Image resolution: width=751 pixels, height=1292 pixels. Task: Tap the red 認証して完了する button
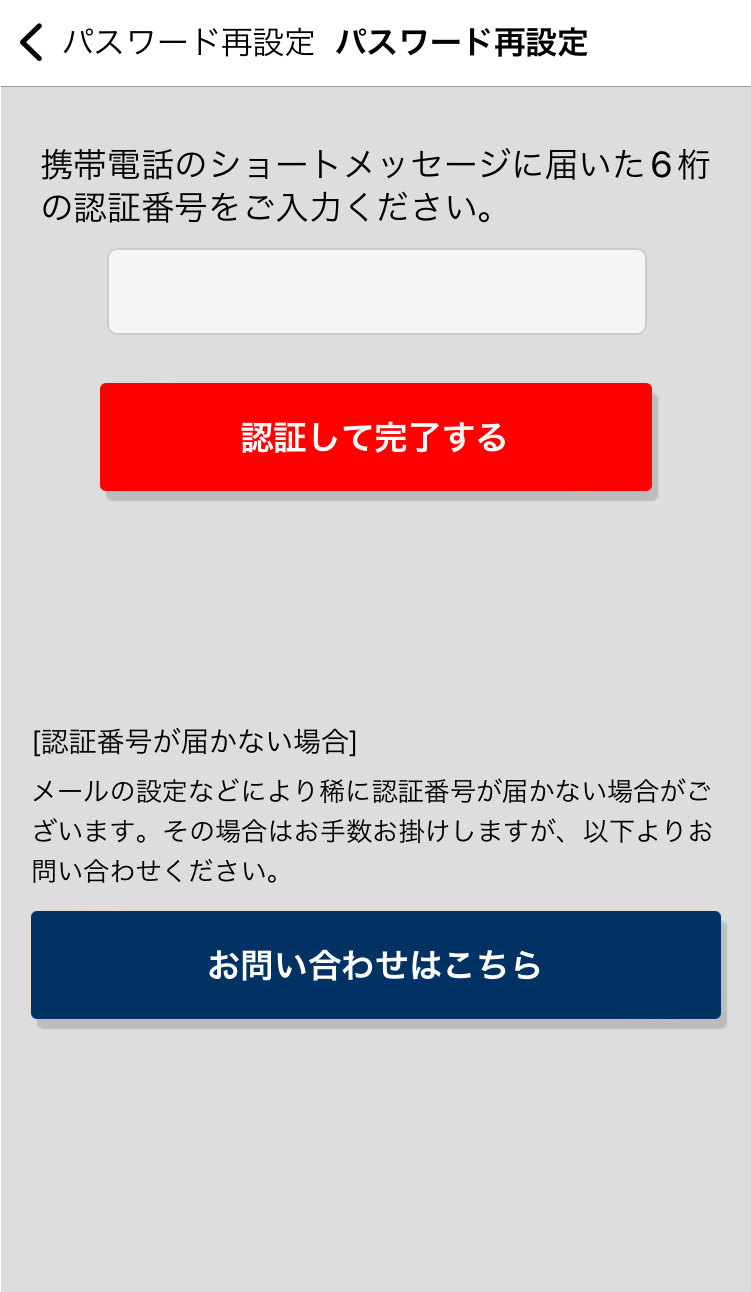coord(375,437)
